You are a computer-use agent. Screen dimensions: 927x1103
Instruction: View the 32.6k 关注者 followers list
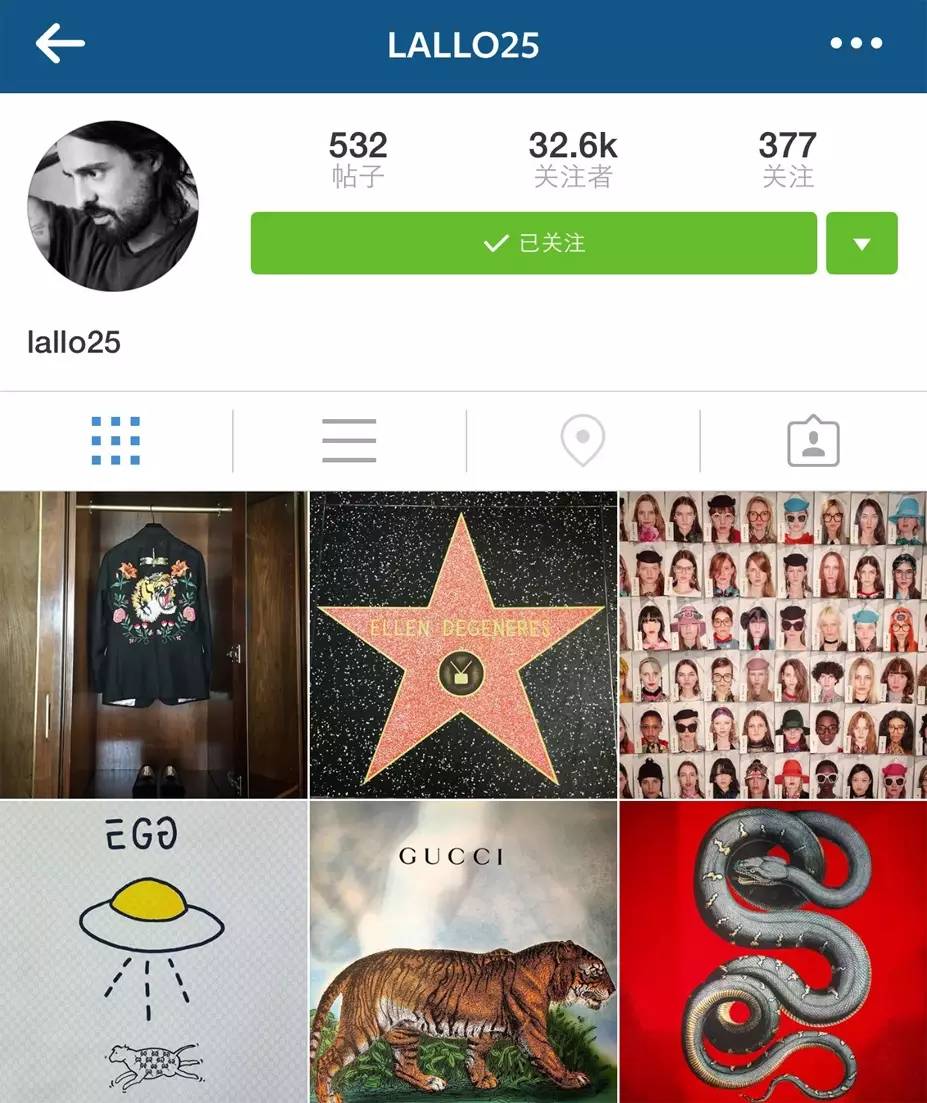pyautogui.click(x=572, y=160)
